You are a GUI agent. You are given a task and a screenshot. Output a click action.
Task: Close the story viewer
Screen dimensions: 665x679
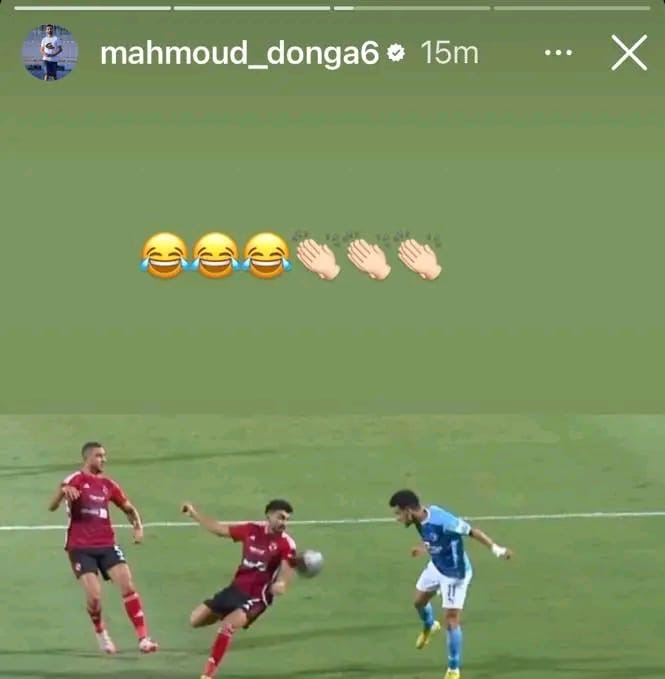tap(629, 53)
